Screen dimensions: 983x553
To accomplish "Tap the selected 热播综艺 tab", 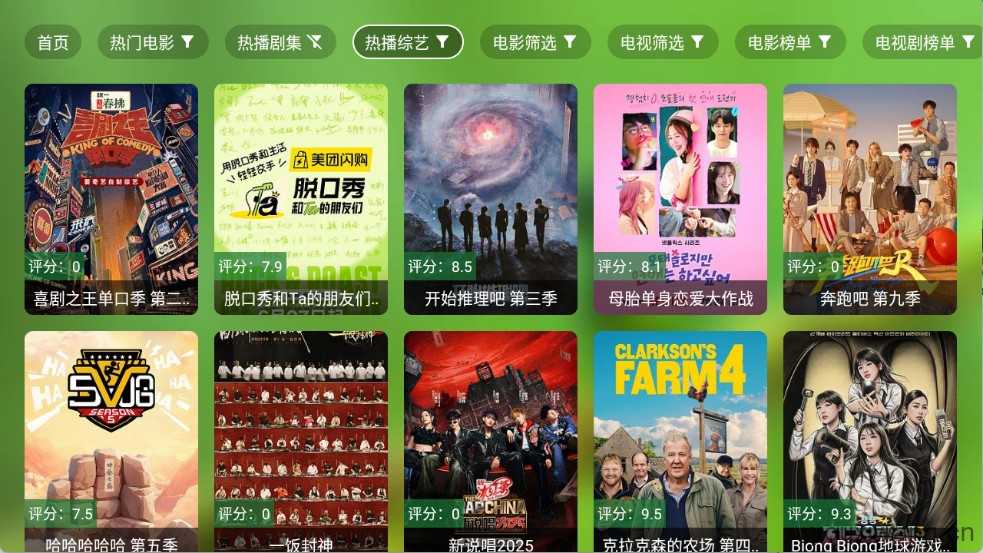I will pyautogui.click(x=407, y=42).
